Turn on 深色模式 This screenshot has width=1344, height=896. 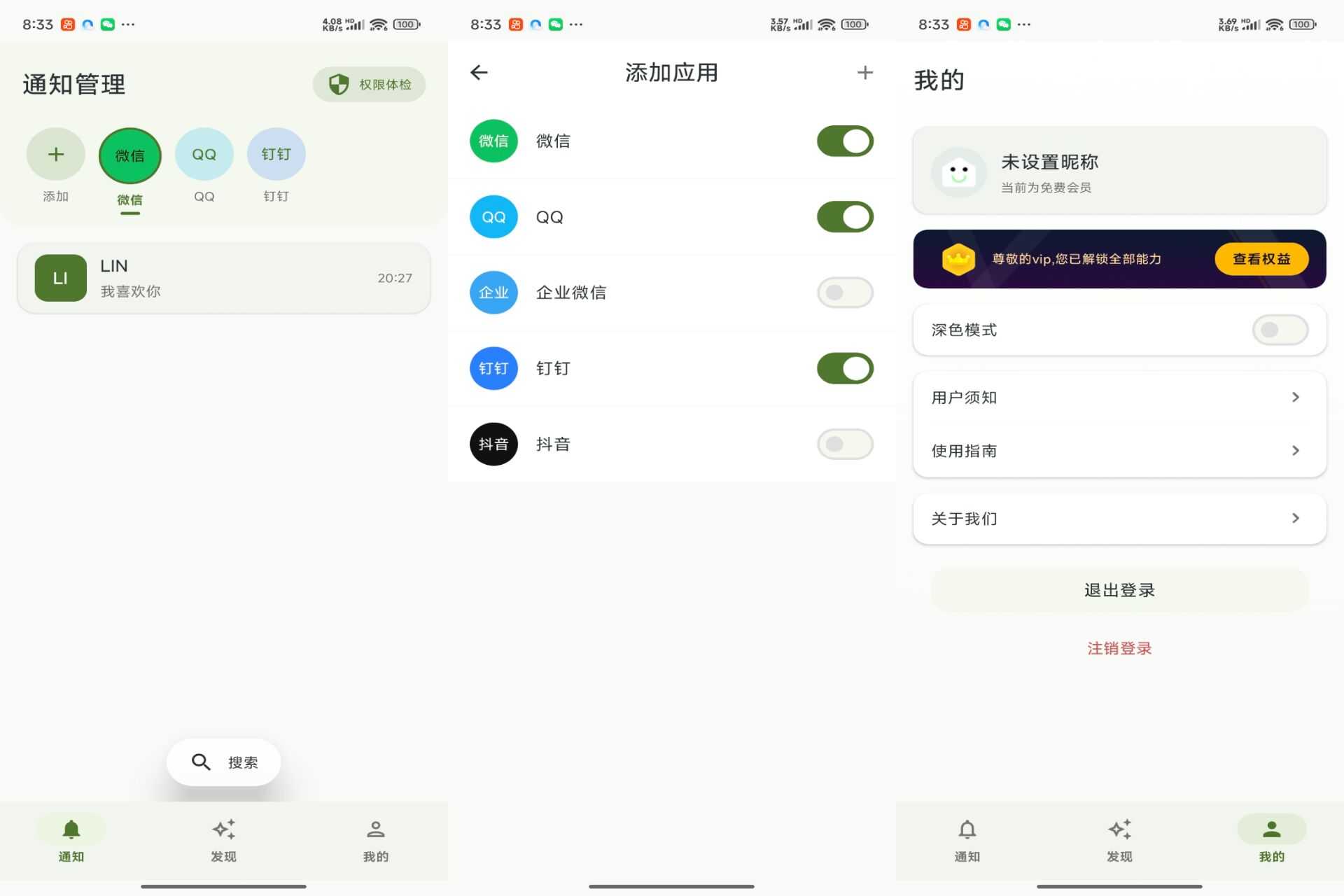click(1280, 330)
